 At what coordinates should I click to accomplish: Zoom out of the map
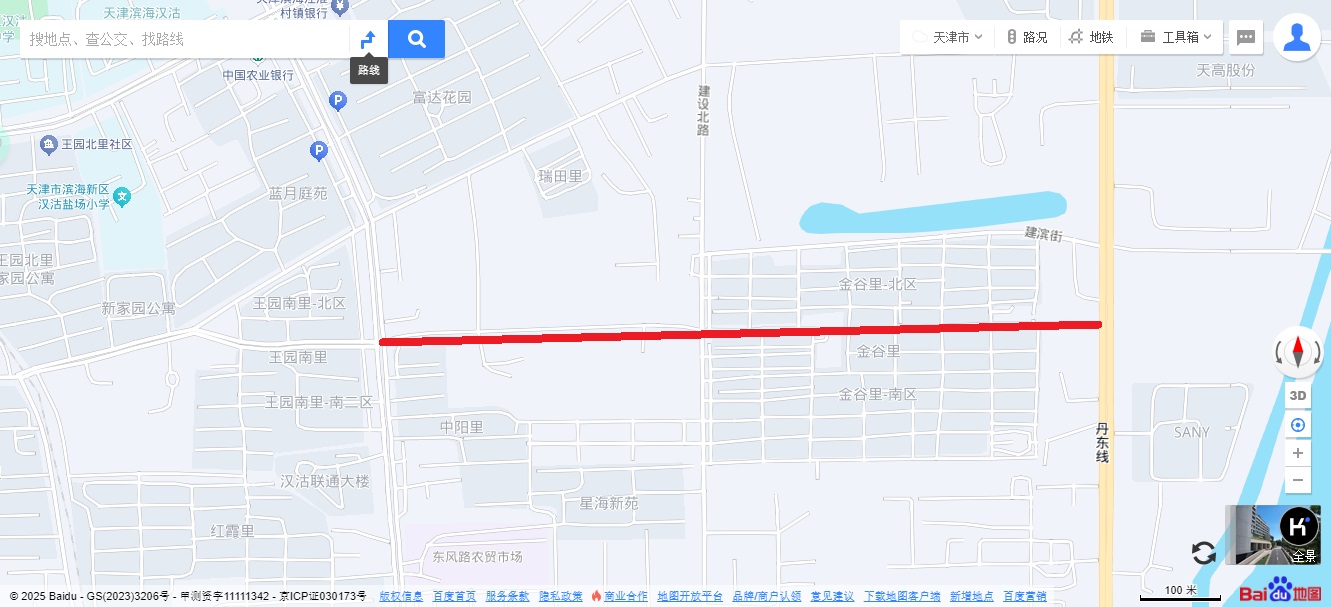pyautogui.click(x=1298, y=480)
